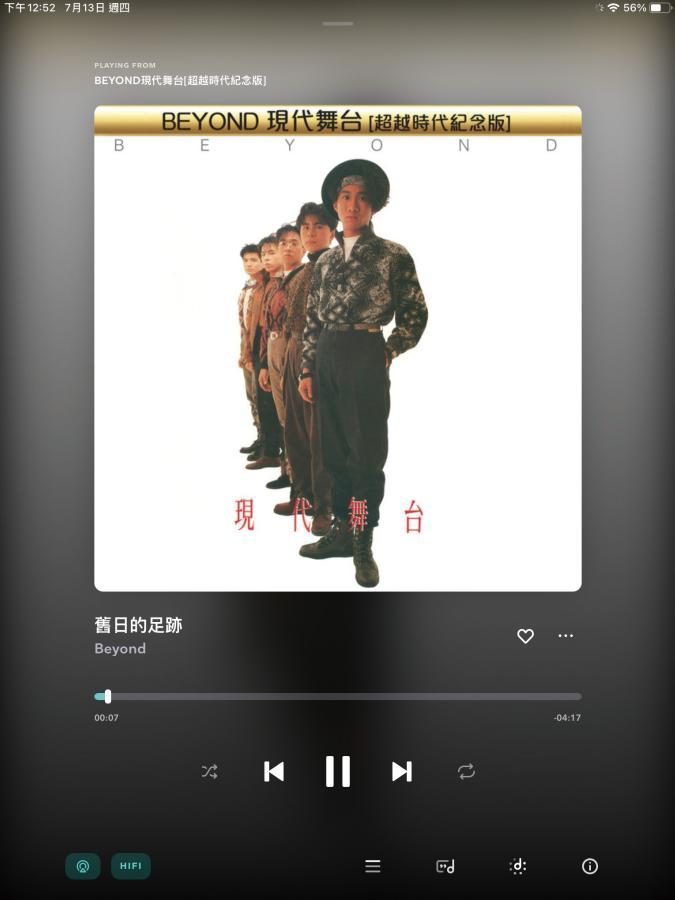Open the sparkle d icon in bottom bar
Viewport: 675px width, 900px height.
pos(518,866)
